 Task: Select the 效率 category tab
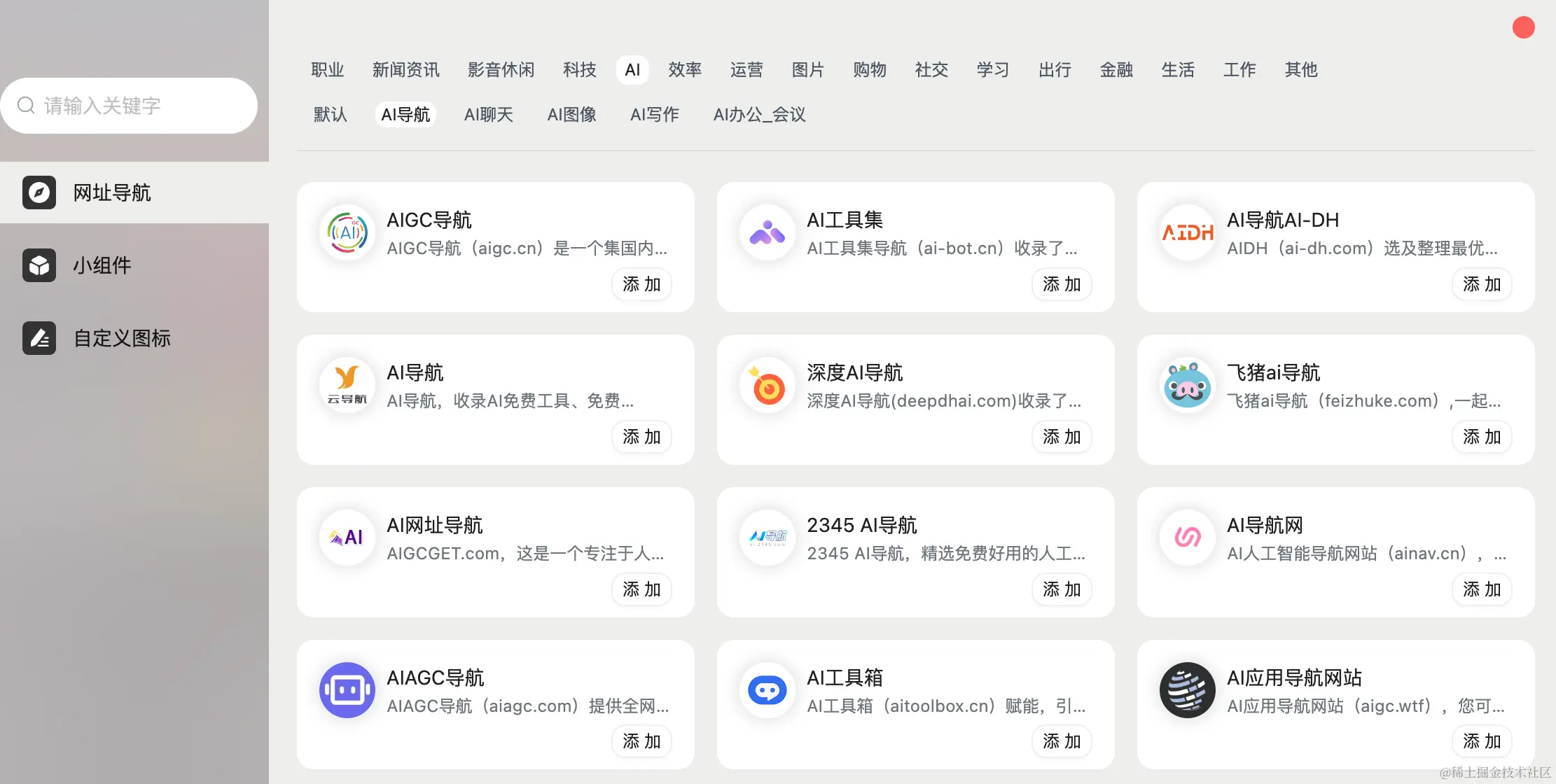click(x=684, y=70)
